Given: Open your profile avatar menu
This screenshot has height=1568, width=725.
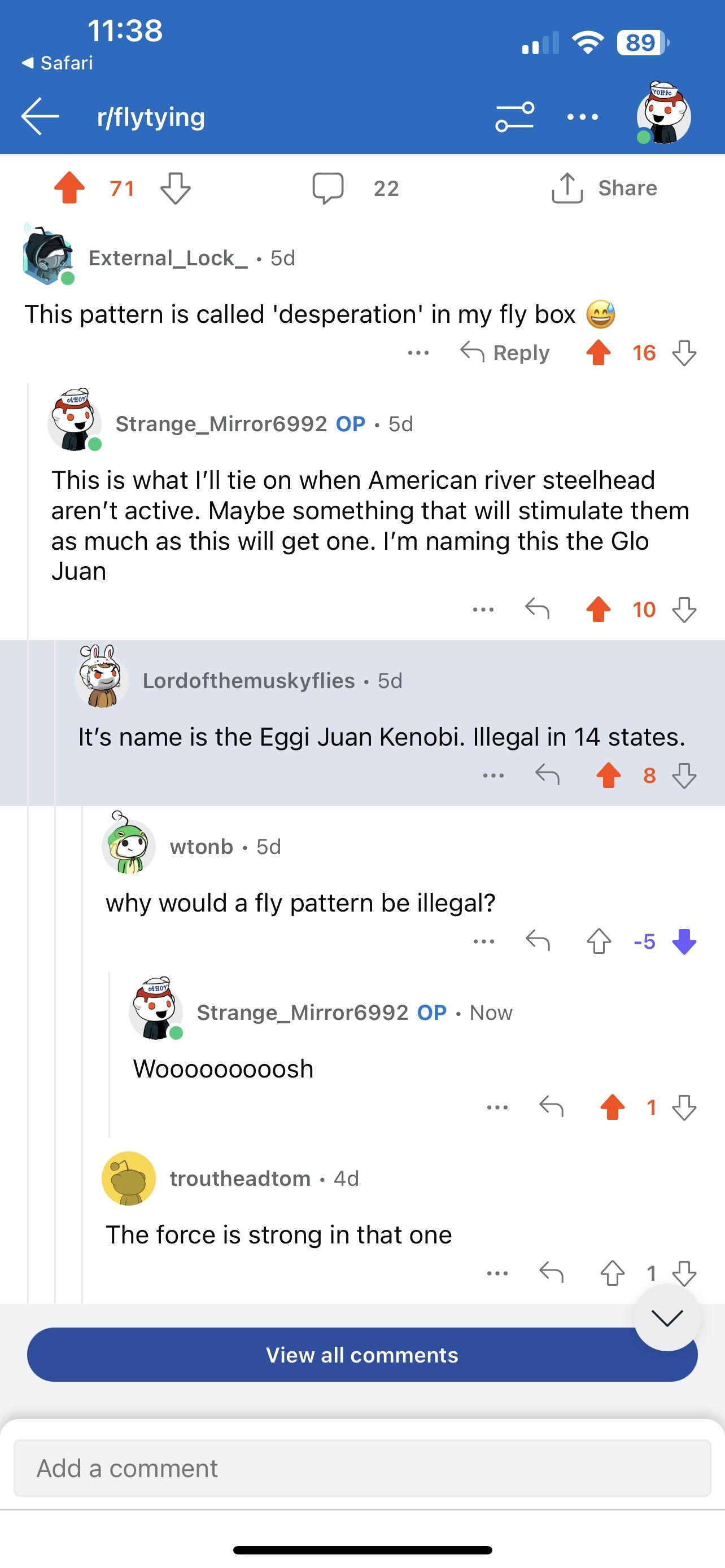Looking at the screenshot, I should pos(663,113).
